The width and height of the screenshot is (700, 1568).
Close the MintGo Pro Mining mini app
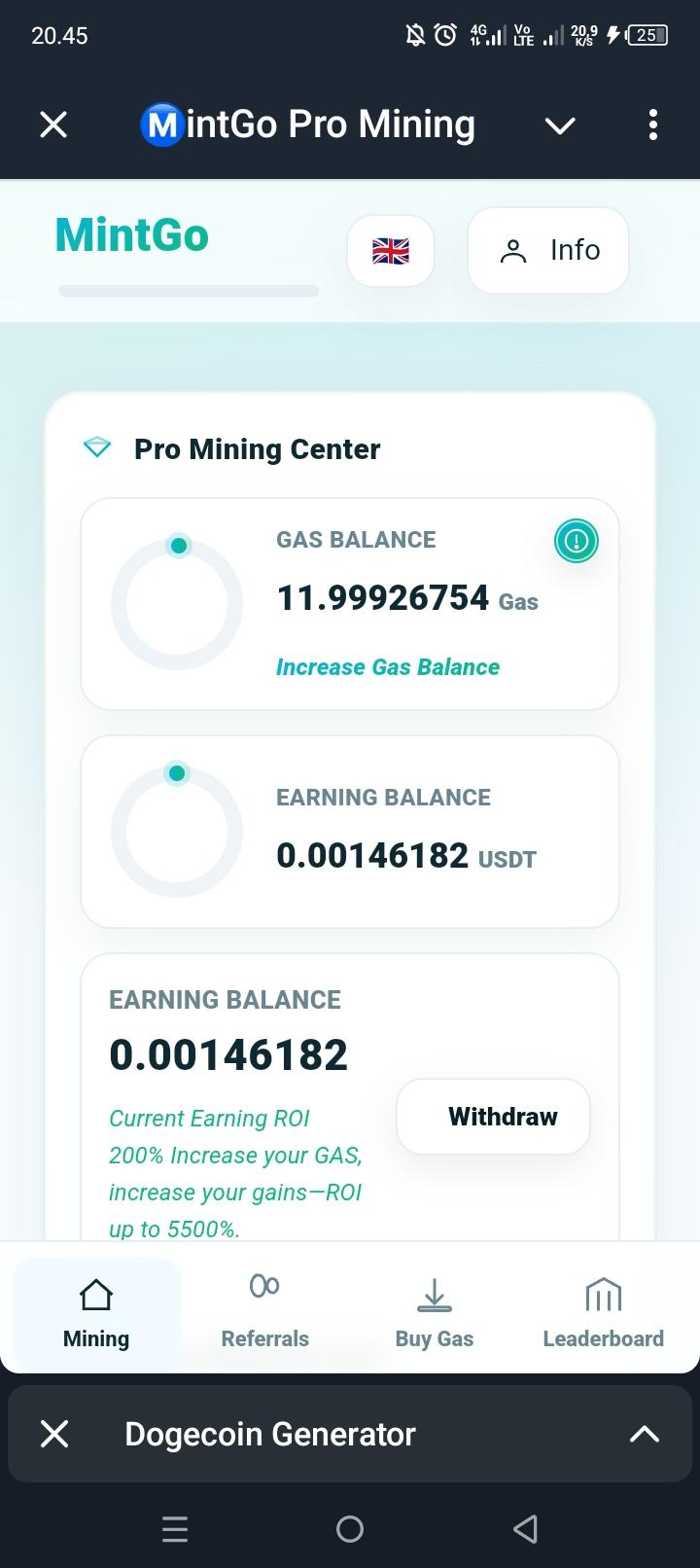click(53, 125)
